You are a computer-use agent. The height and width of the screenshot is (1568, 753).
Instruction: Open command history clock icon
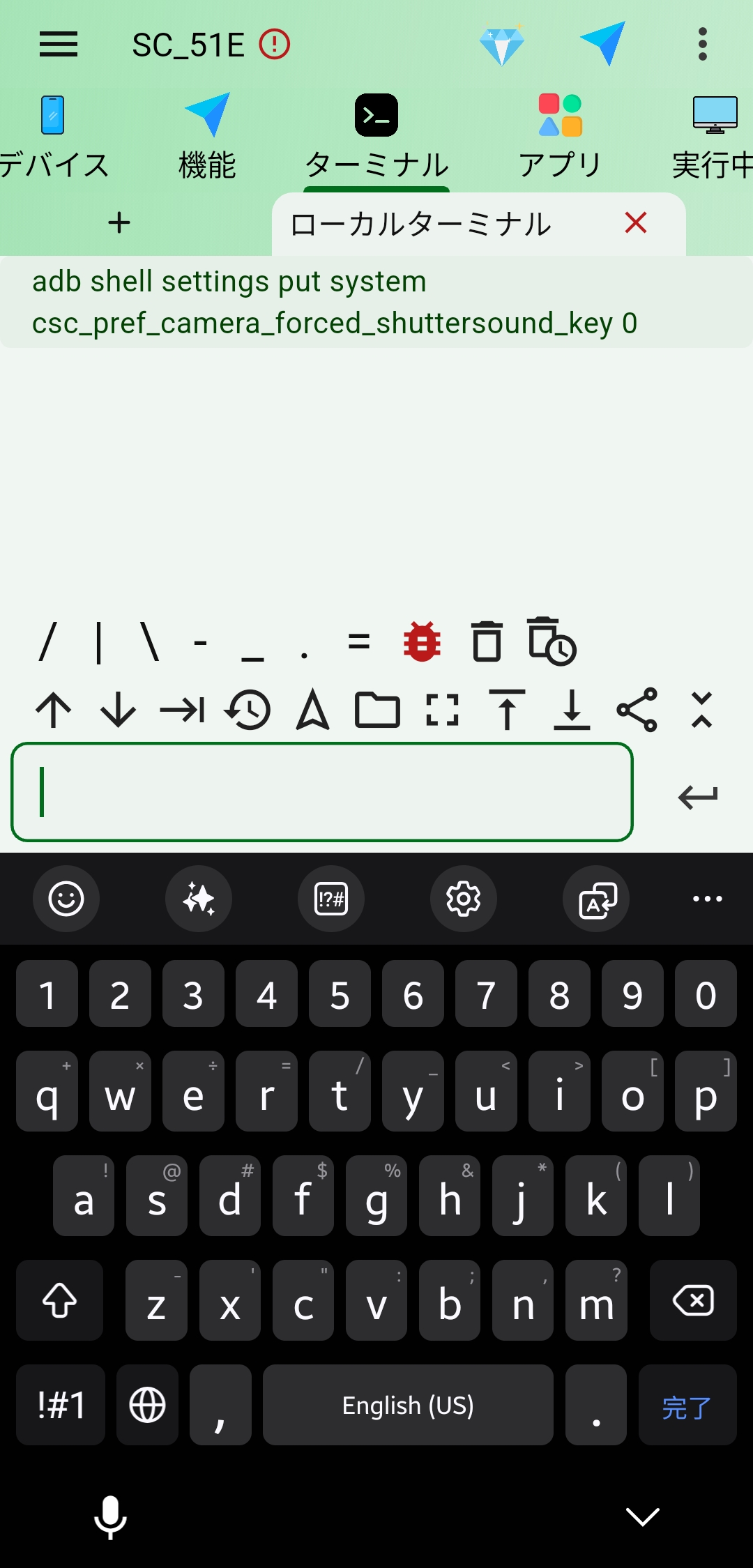(x=248, y=710)
